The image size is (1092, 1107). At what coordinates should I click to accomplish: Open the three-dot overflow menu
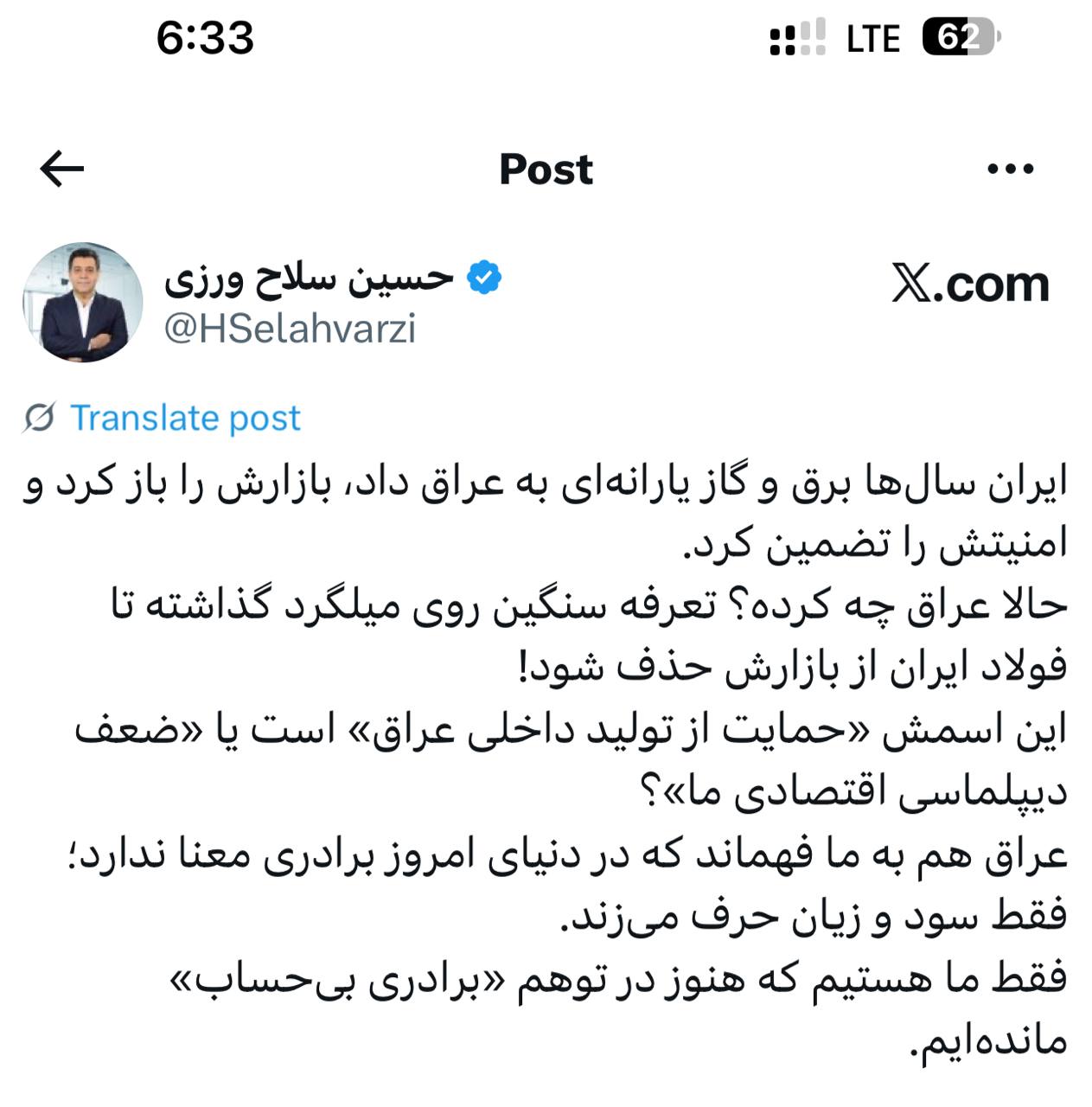[x=1010, y=169]
